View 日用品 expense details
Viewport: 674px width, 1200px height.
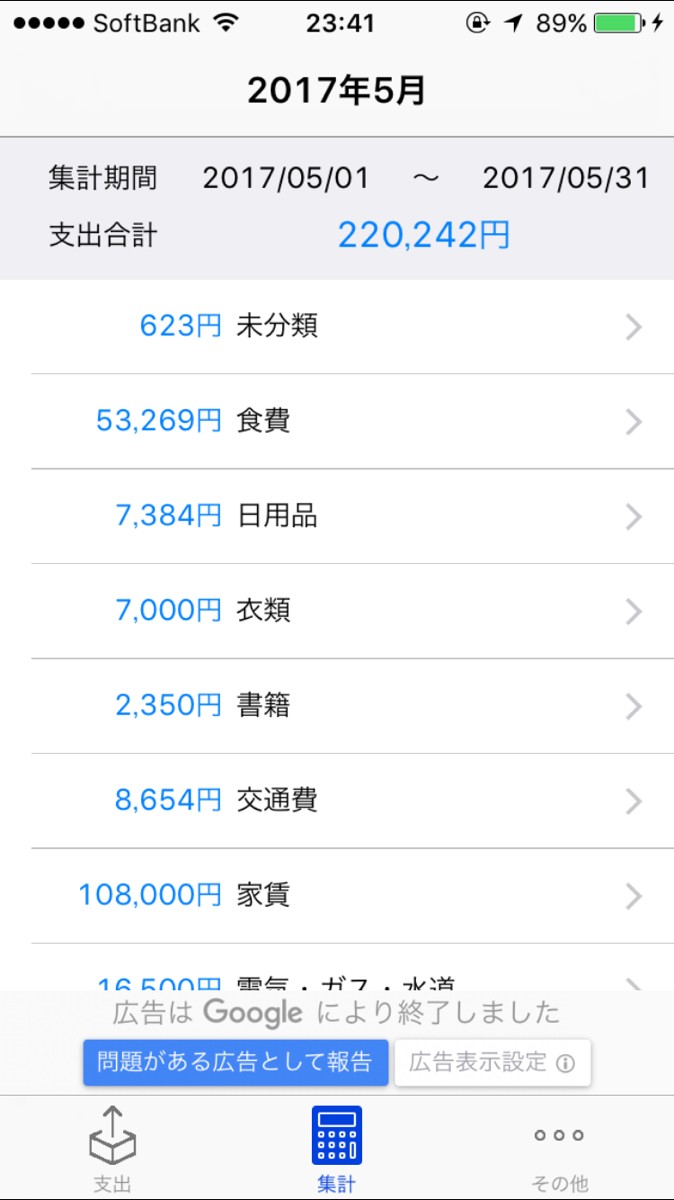[x=337, y=516]
